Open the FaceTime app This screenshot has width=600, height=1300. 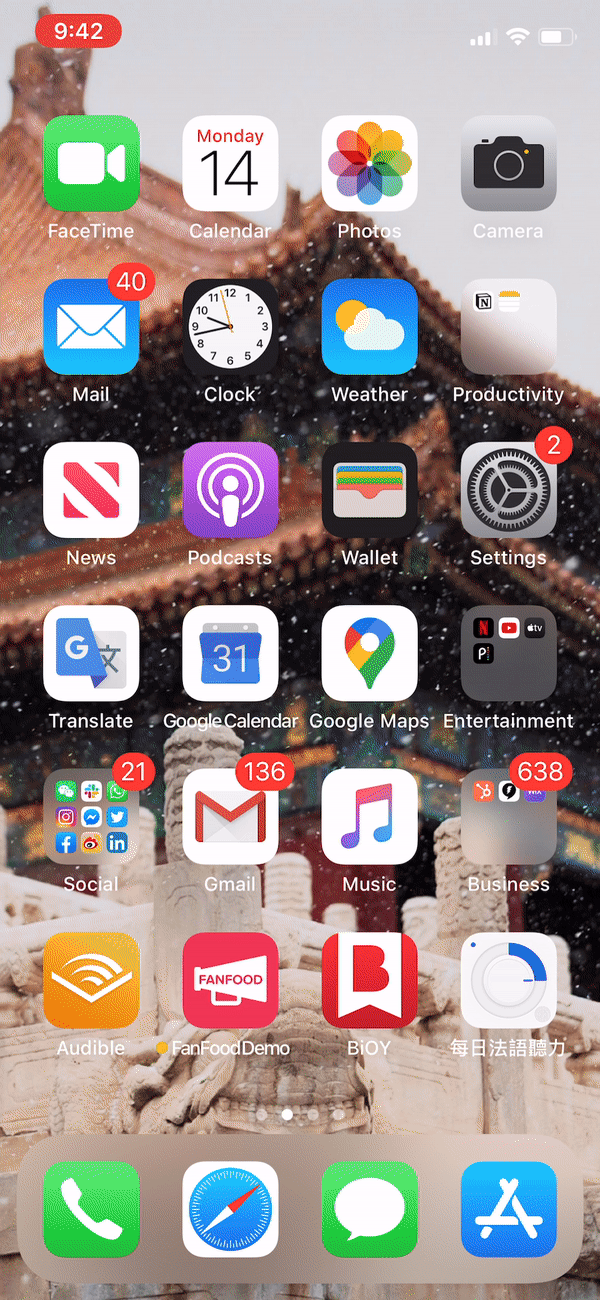click(x=91, y=163)
